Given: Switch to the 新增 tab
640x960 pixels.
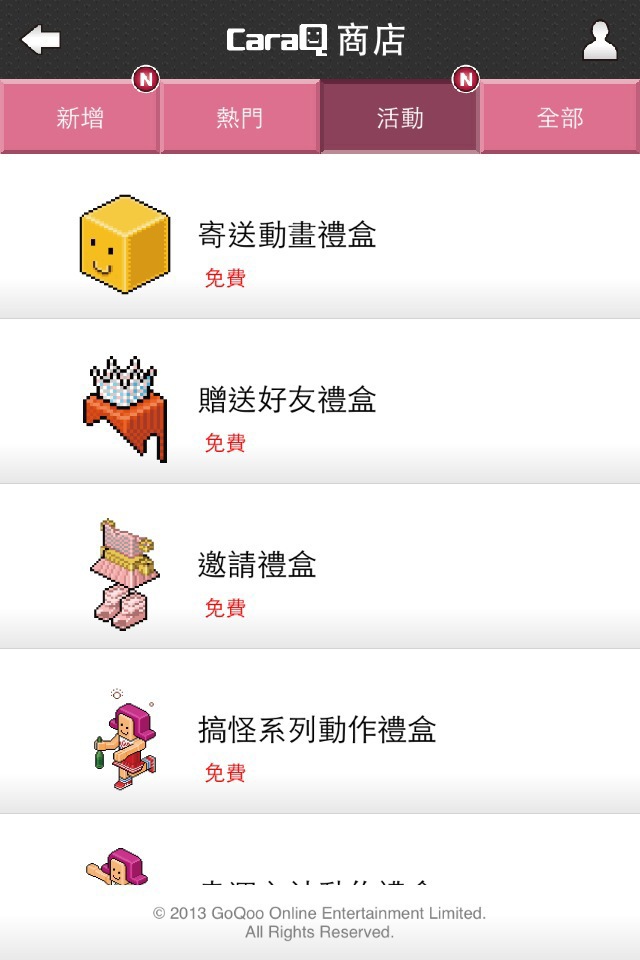Looking at the screenshot, I should (x=80, y=118).
